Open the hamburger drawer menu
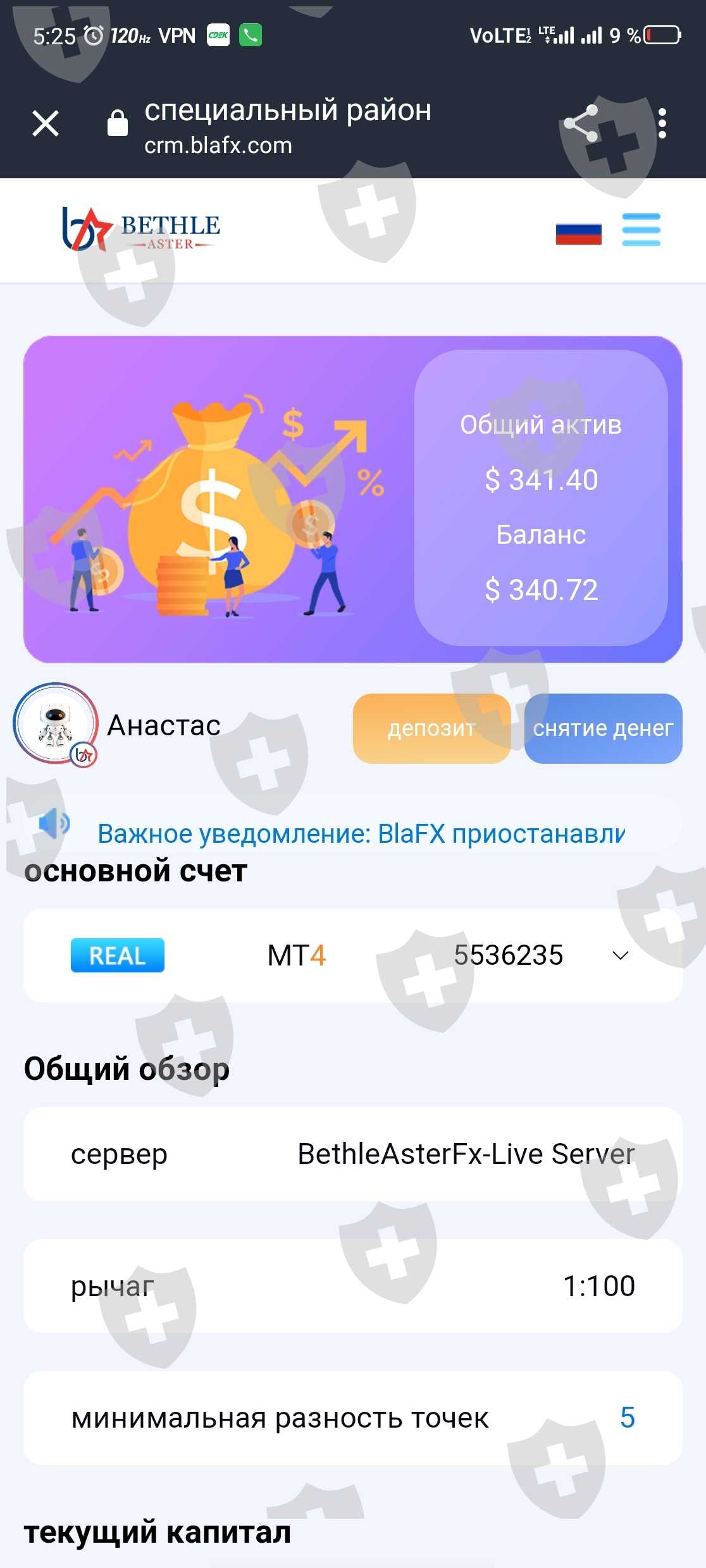Viewport: 706px width, 1568px height. [x=641, y=230]
